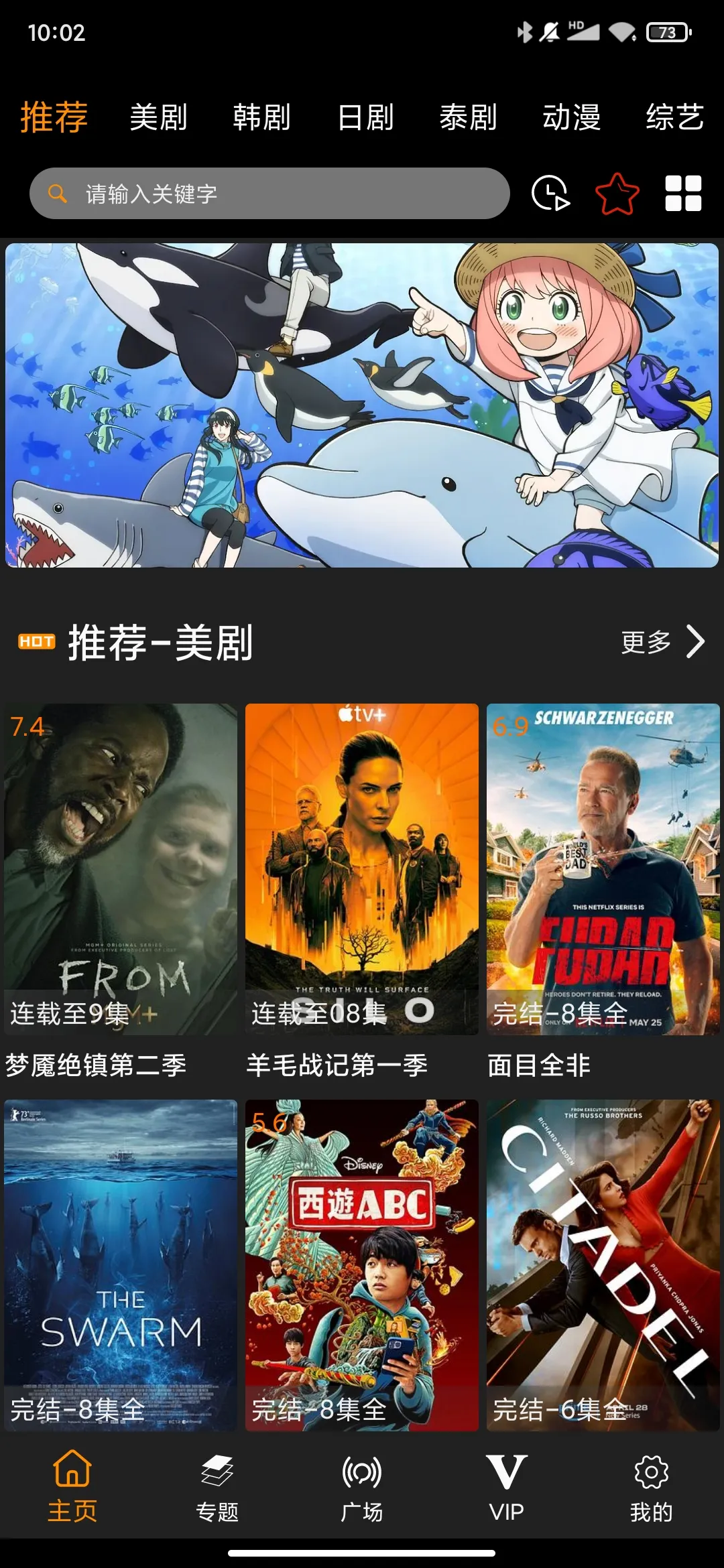Open the 西遊ABC poster
724x1568 pixels.
click(362, 1264)
